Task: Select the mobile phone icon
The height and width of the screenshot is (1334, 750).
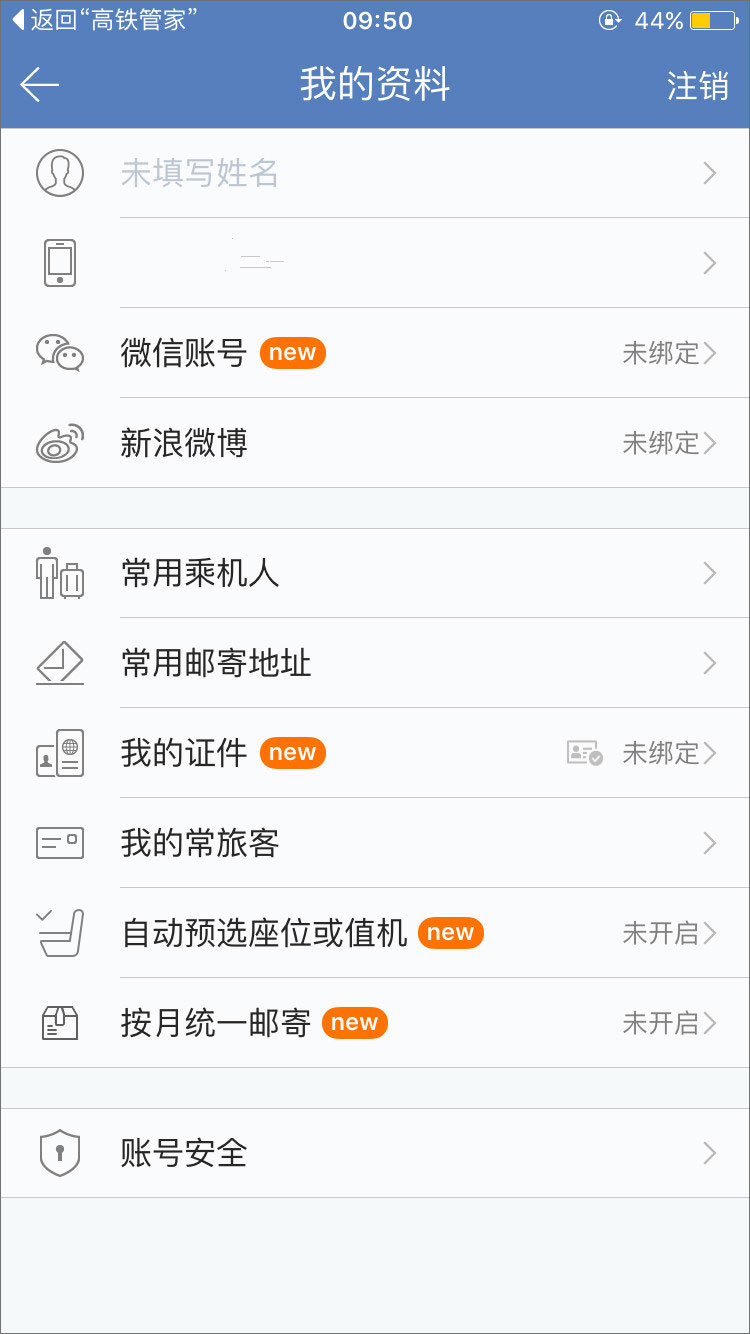Action: tap(59, 262)
